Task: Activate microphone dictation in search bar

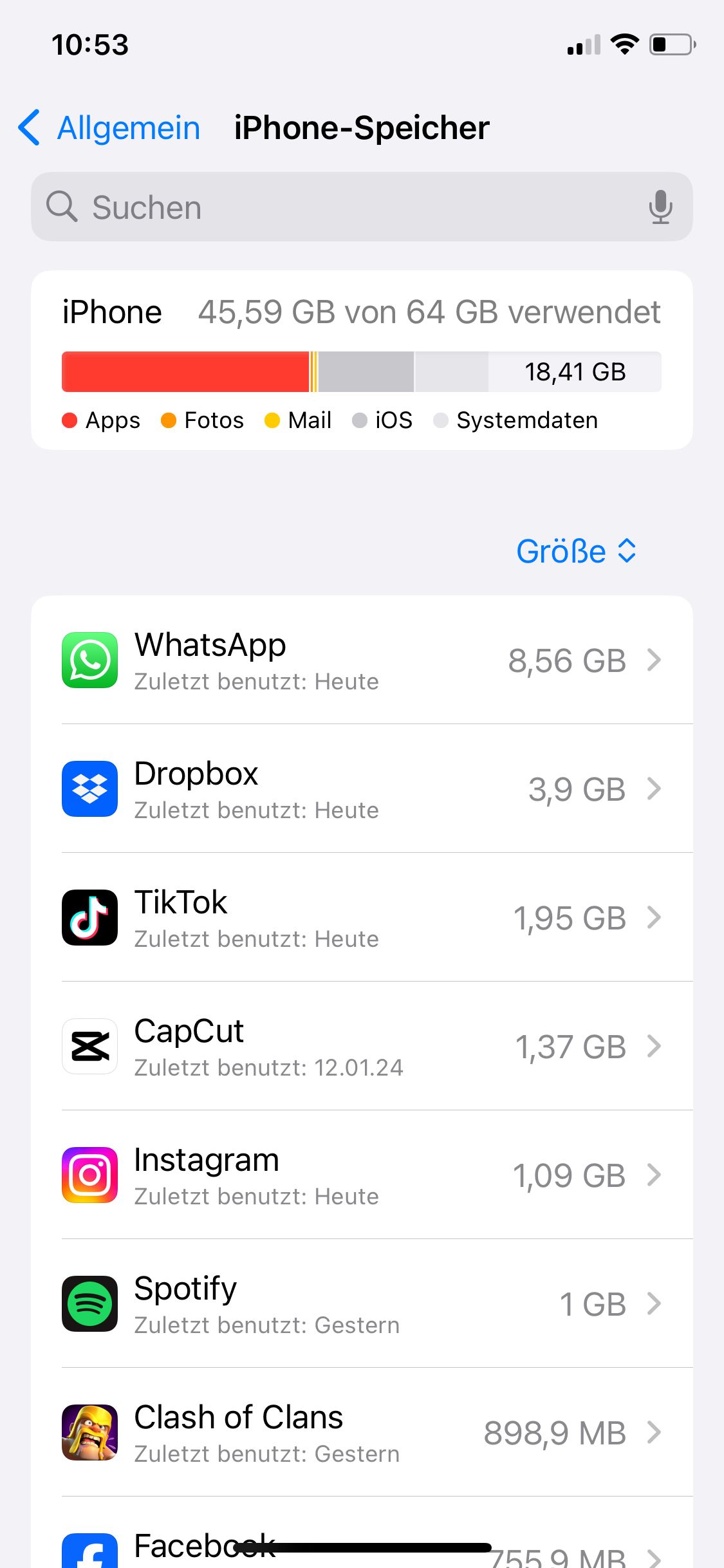Action: click(x=660, y=207)
